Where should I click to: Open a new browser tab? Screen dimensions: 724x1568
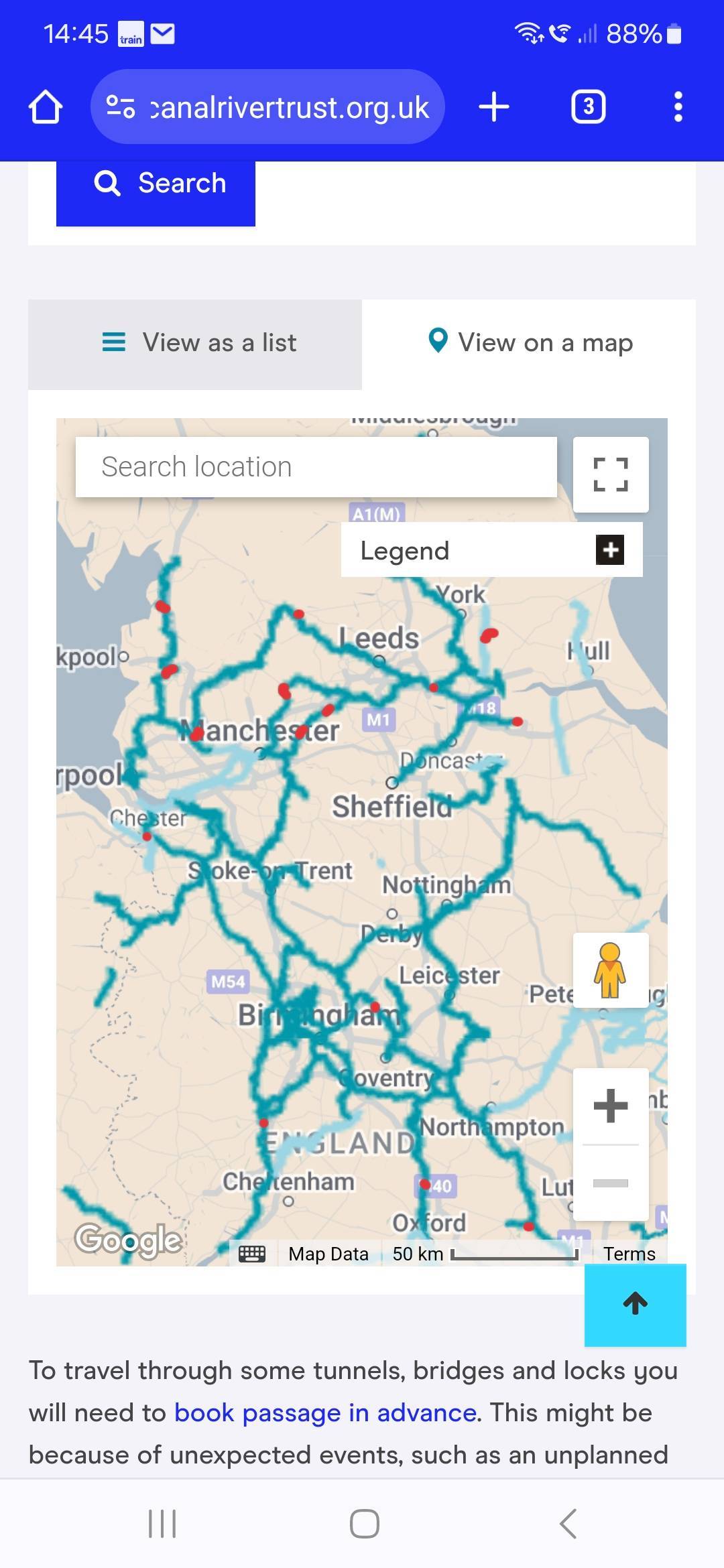click(494, 107)
